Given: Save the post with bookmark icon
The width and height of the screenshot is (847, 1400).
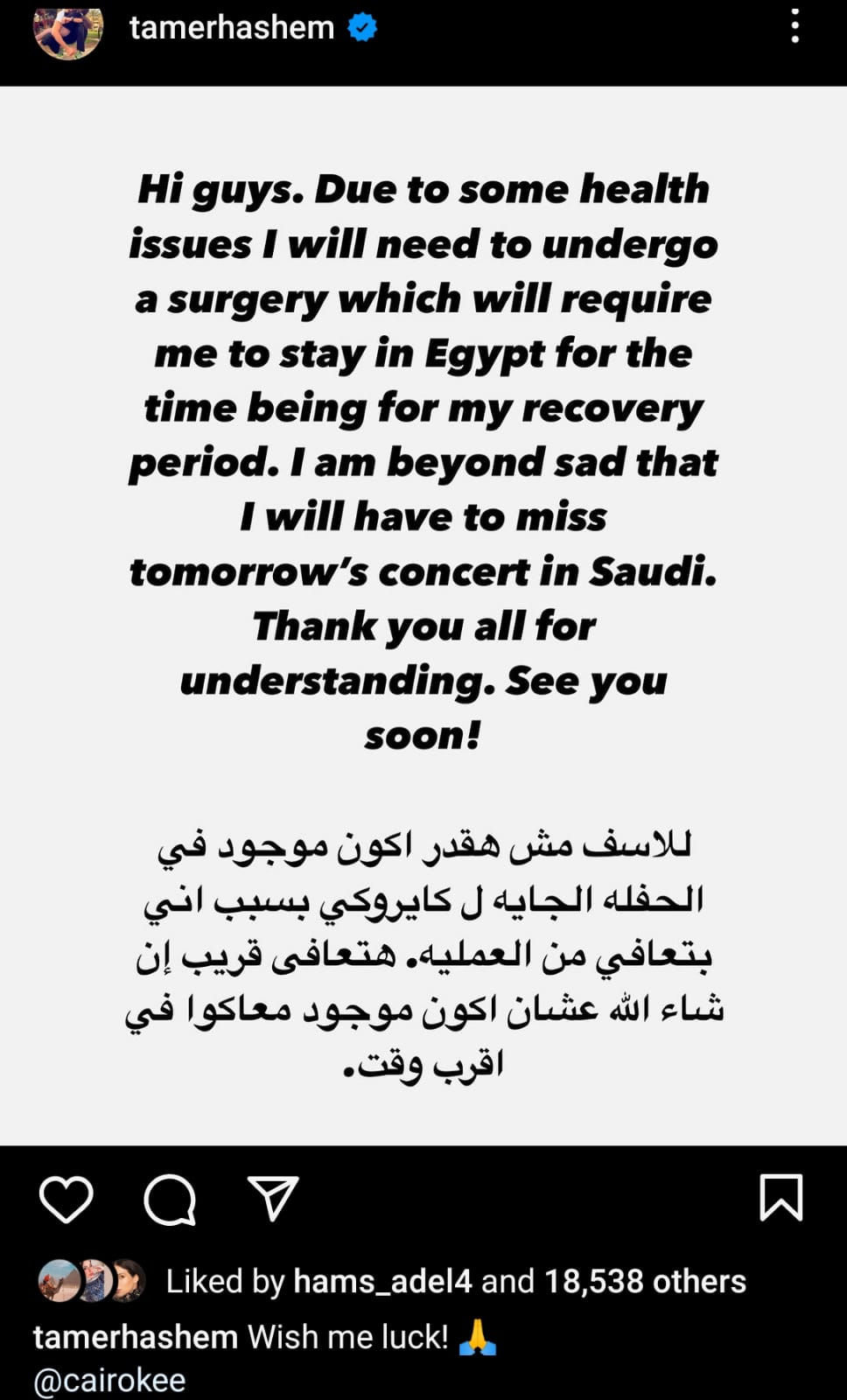Looking at the screenshot, I should pos(780,1197).
